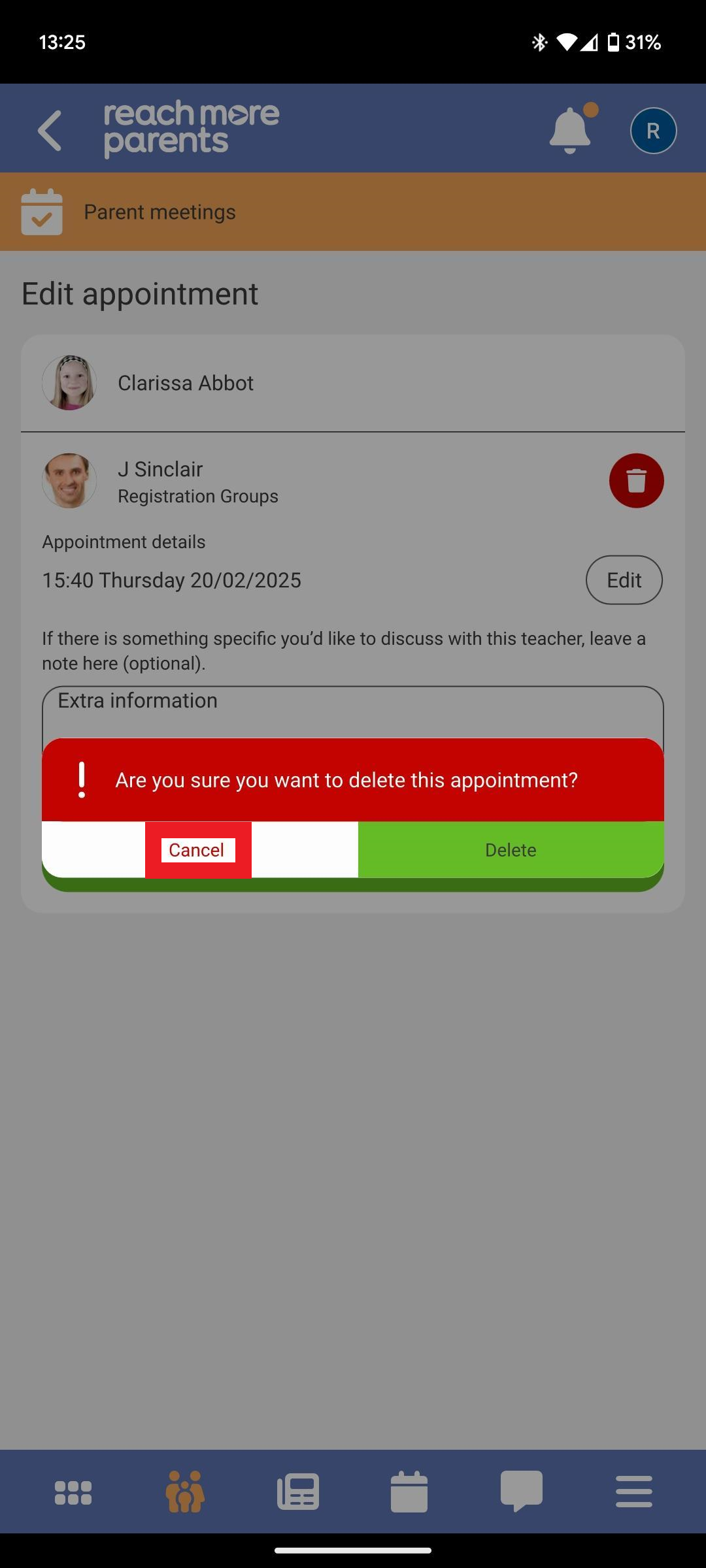The image size is (706, 1568).
Task: Cancel deleting the appointment
Action: pyautogui.click(x=198, y=850)
